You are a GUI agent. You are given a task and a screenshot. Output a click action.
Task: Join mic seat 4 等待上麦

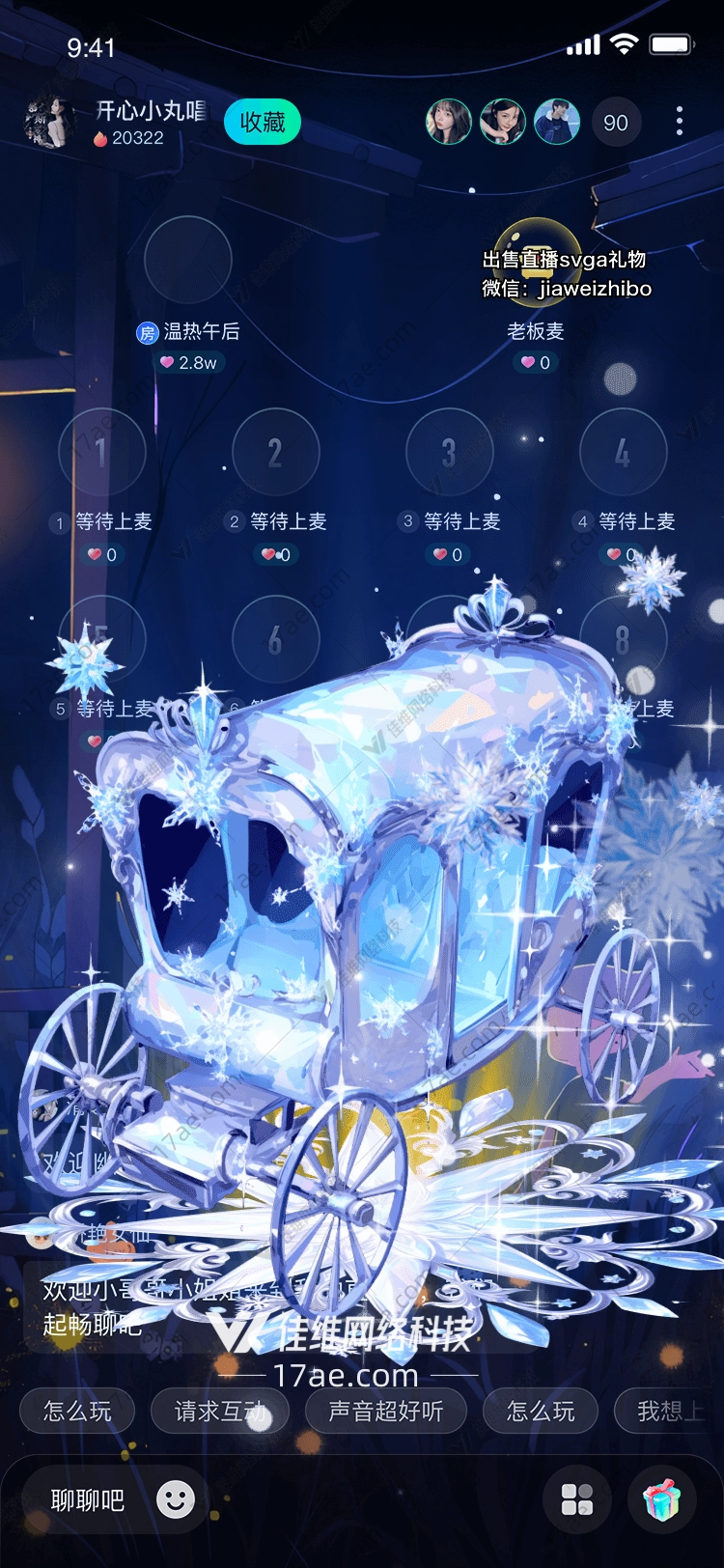(x=623, y=452)
